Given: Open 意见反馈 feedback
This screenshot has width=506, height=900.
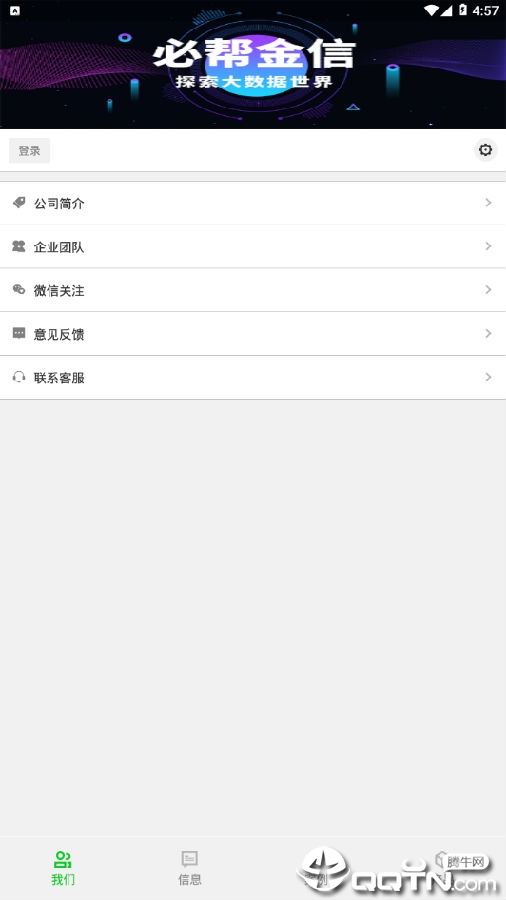Looking at the screenshot, I should point(253,333).
